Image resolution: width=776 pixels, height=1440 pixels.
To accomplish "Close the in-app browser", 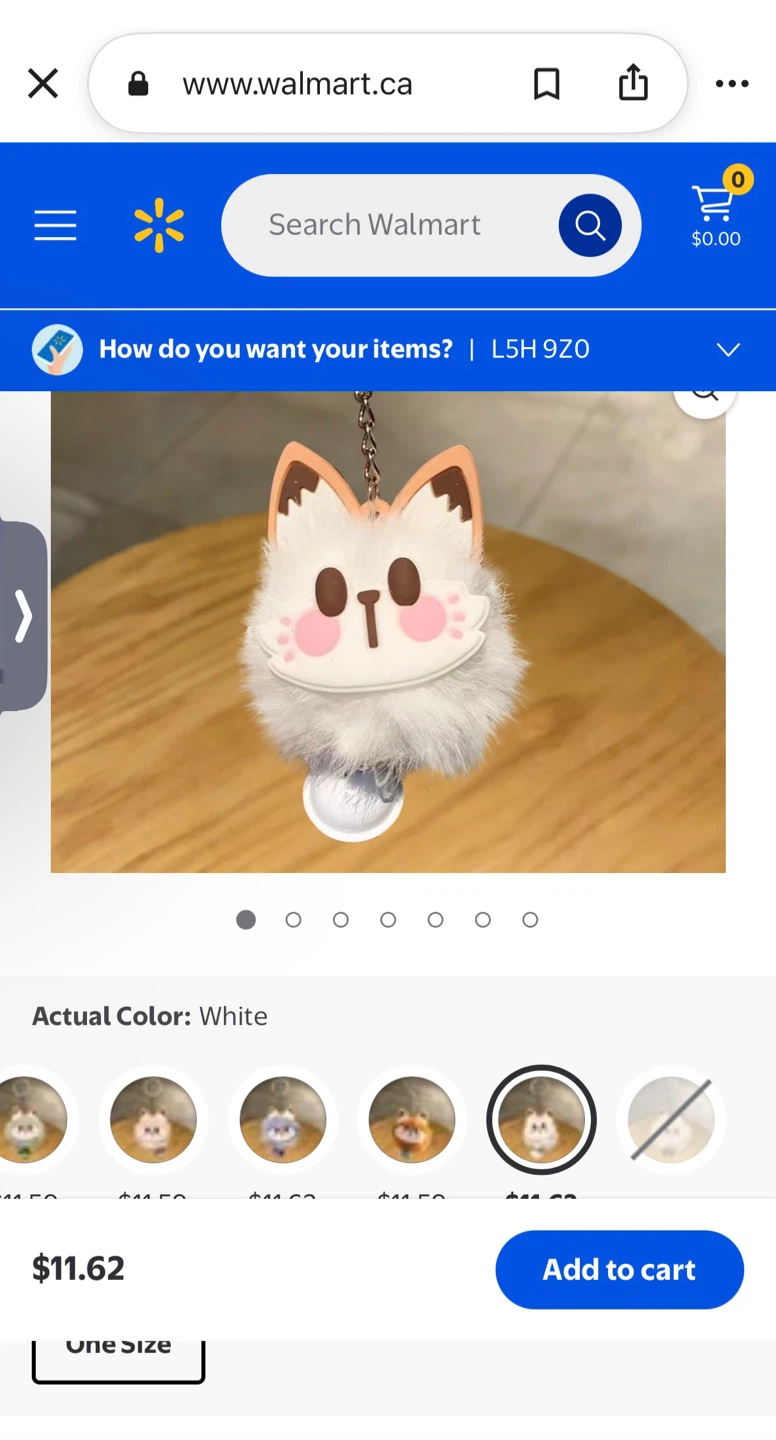I will 43,84.
